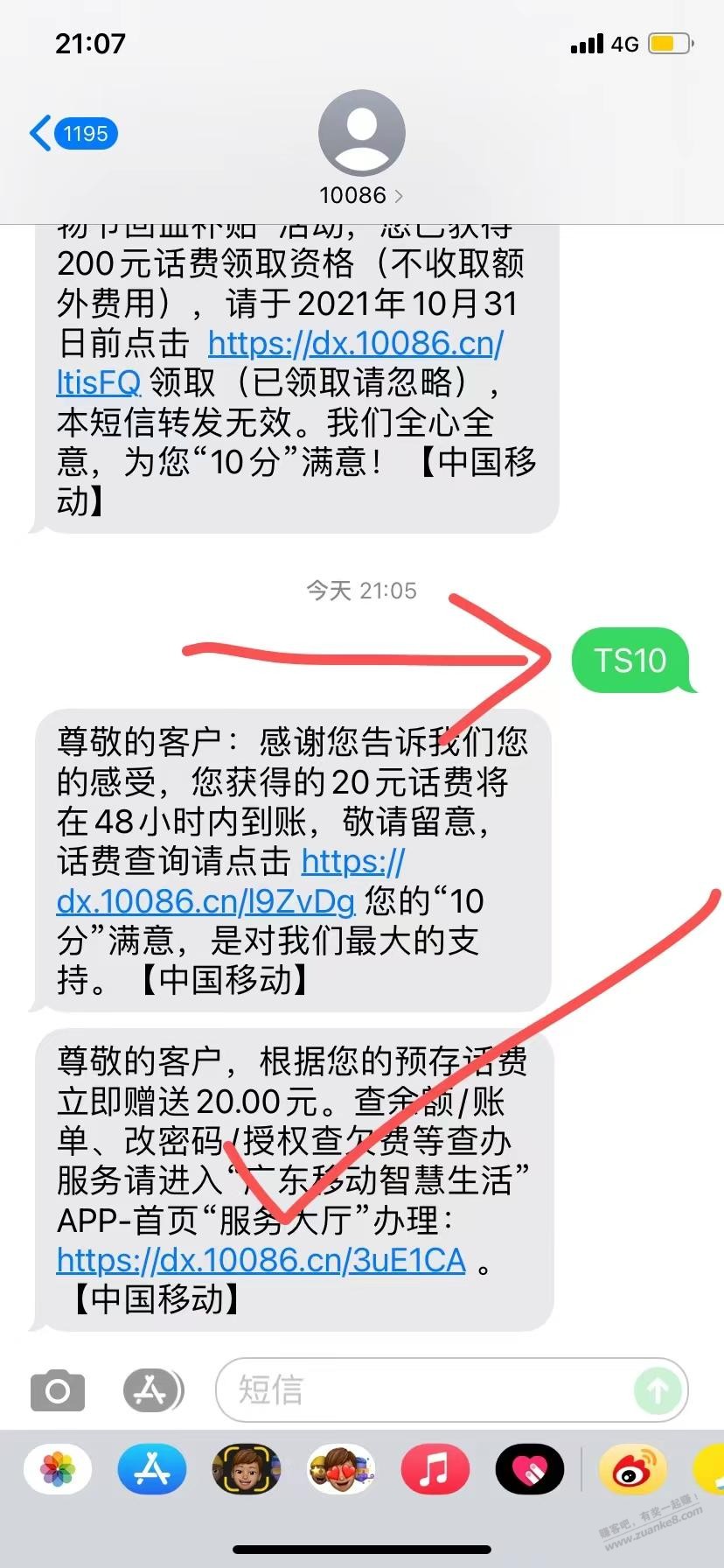The width and height of the screenshot is (724, 1568).
Task: Select the blue App Store icon in the drawer
Action: click(151, 1470)
